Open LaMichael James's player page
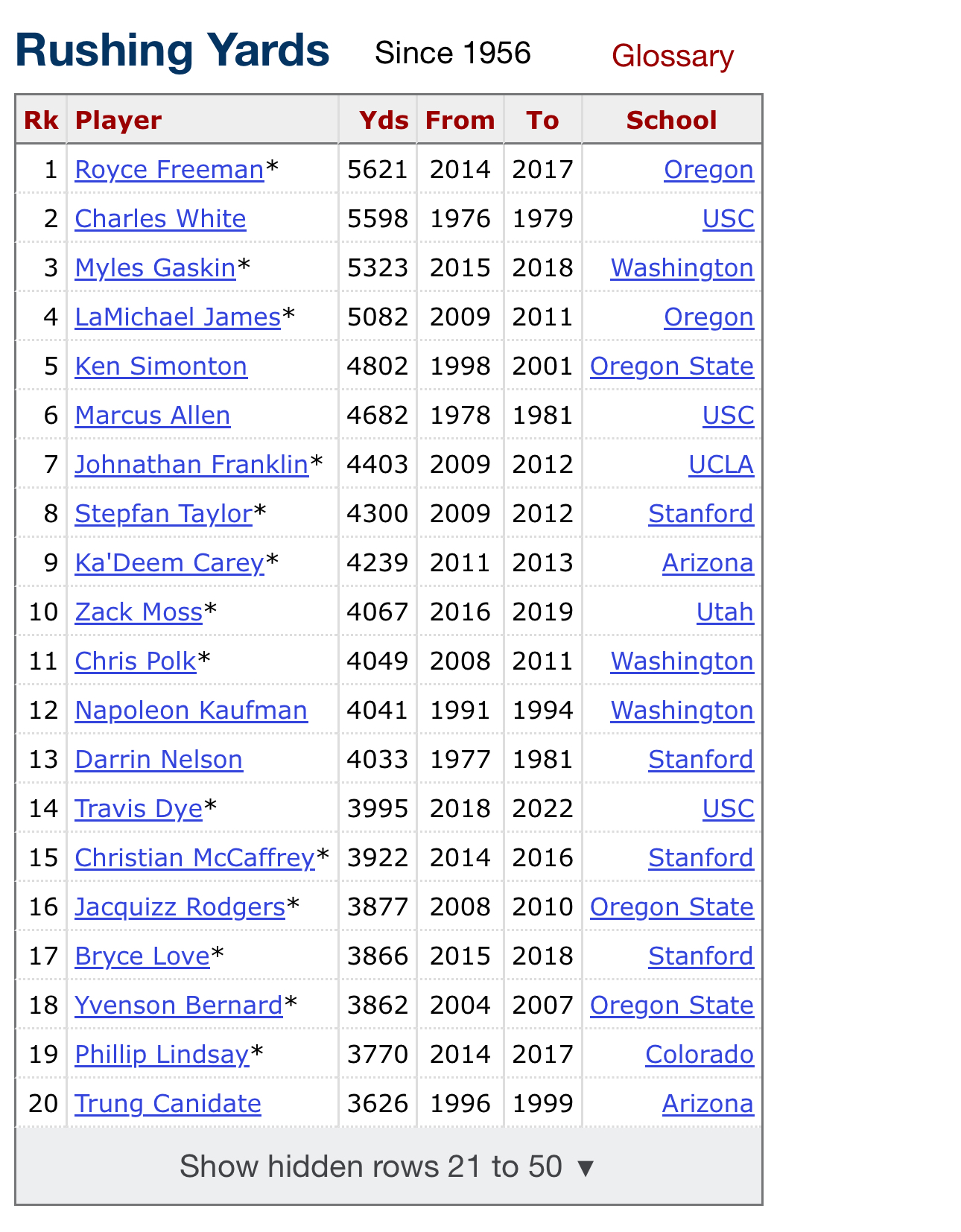This screenshot has height=1232, width=961. [x=177, y=317]
